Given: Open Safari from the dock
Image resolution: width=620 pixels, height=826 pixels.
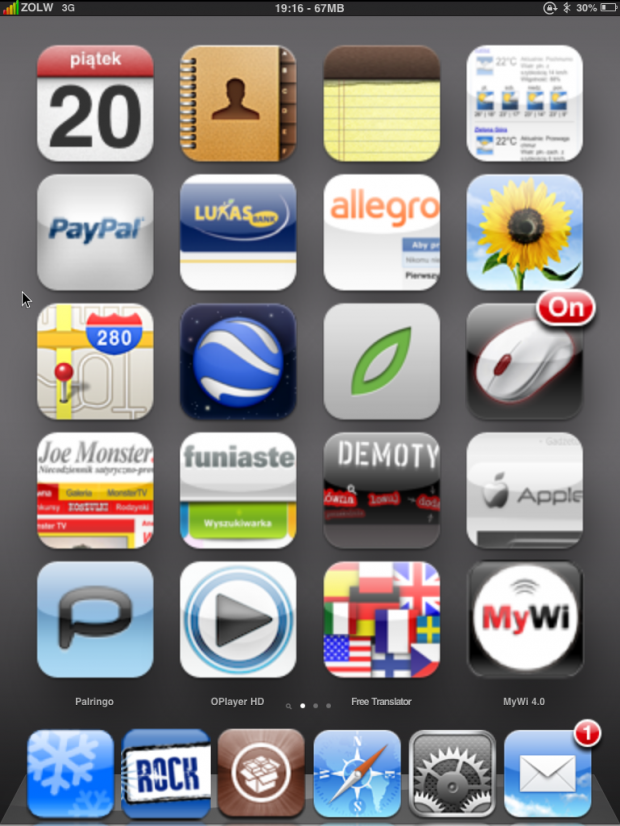Looking at the screenshot, I should (x=357, y=773).
